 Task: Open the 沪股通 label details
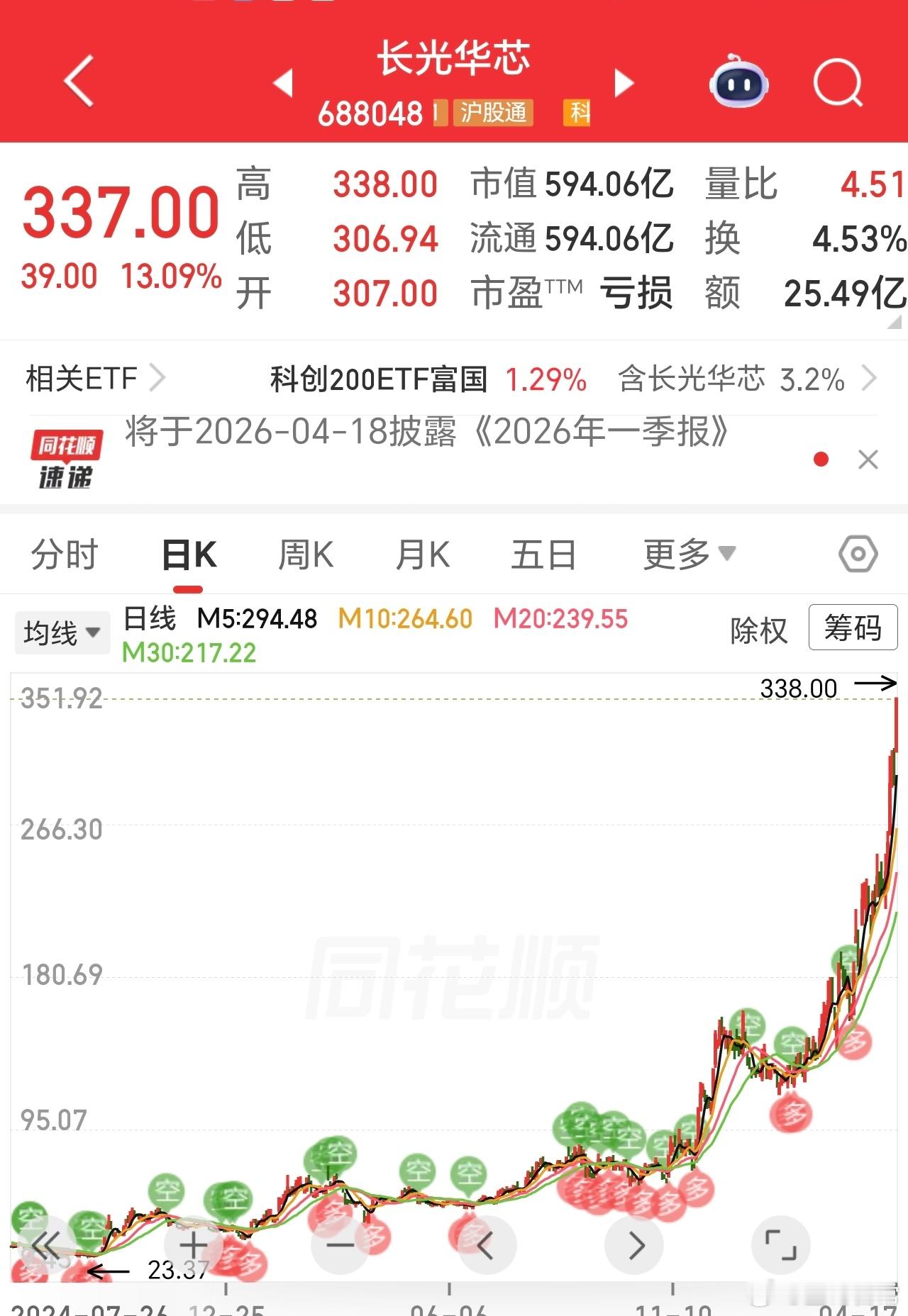pos(492,112)
